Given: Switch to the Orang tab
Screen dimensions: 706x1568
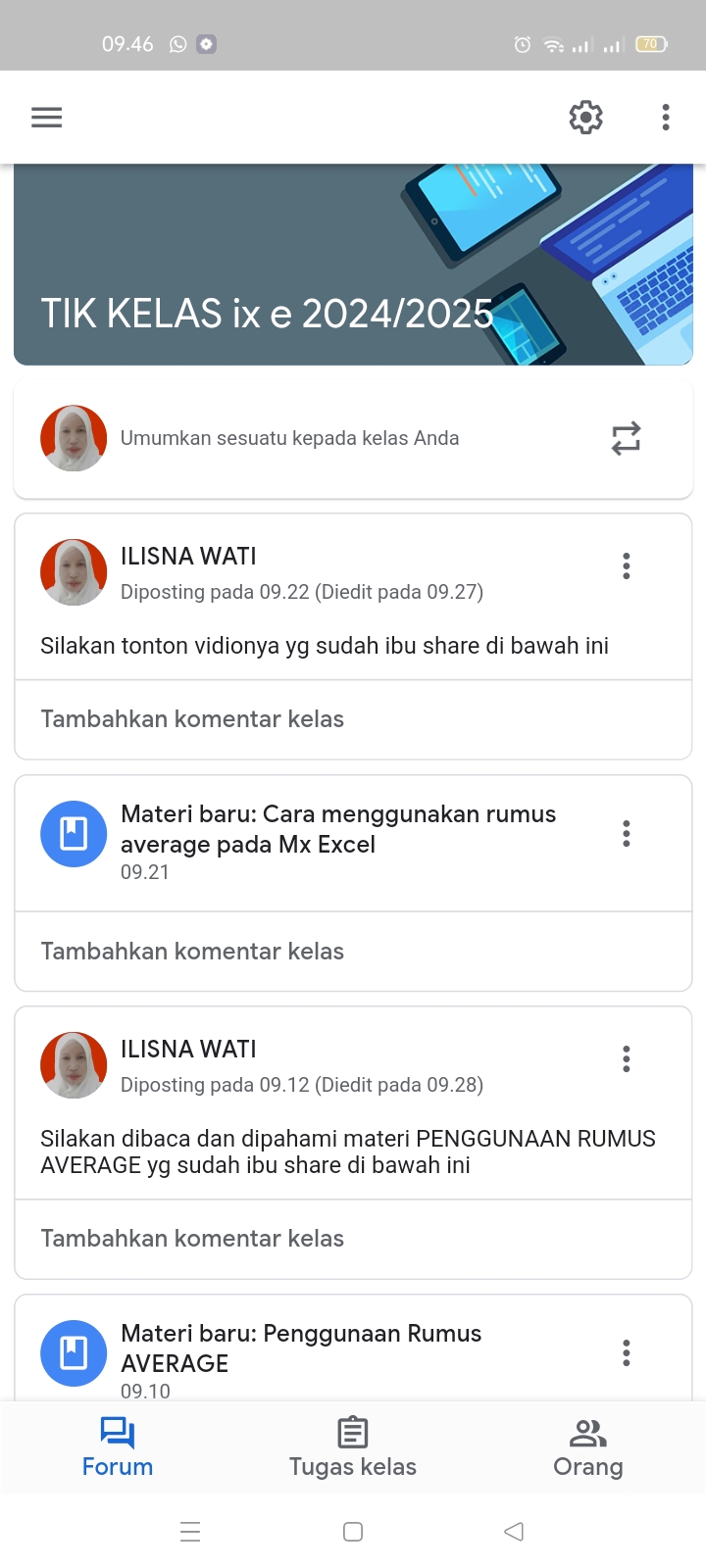Looking at the screenshot, I should pos(588,1446).
